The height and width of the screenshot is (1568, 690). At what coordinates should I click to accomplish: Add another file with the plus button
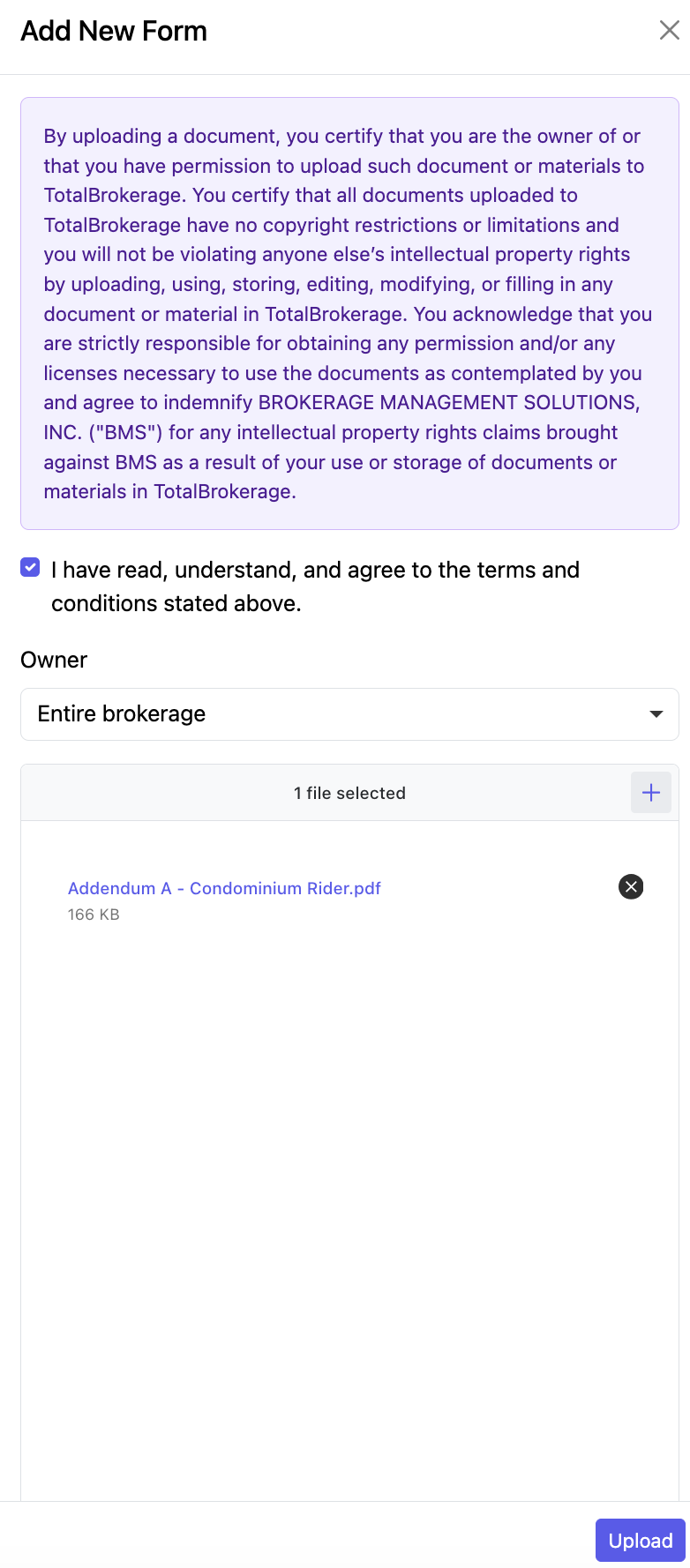tap(651, 793)
